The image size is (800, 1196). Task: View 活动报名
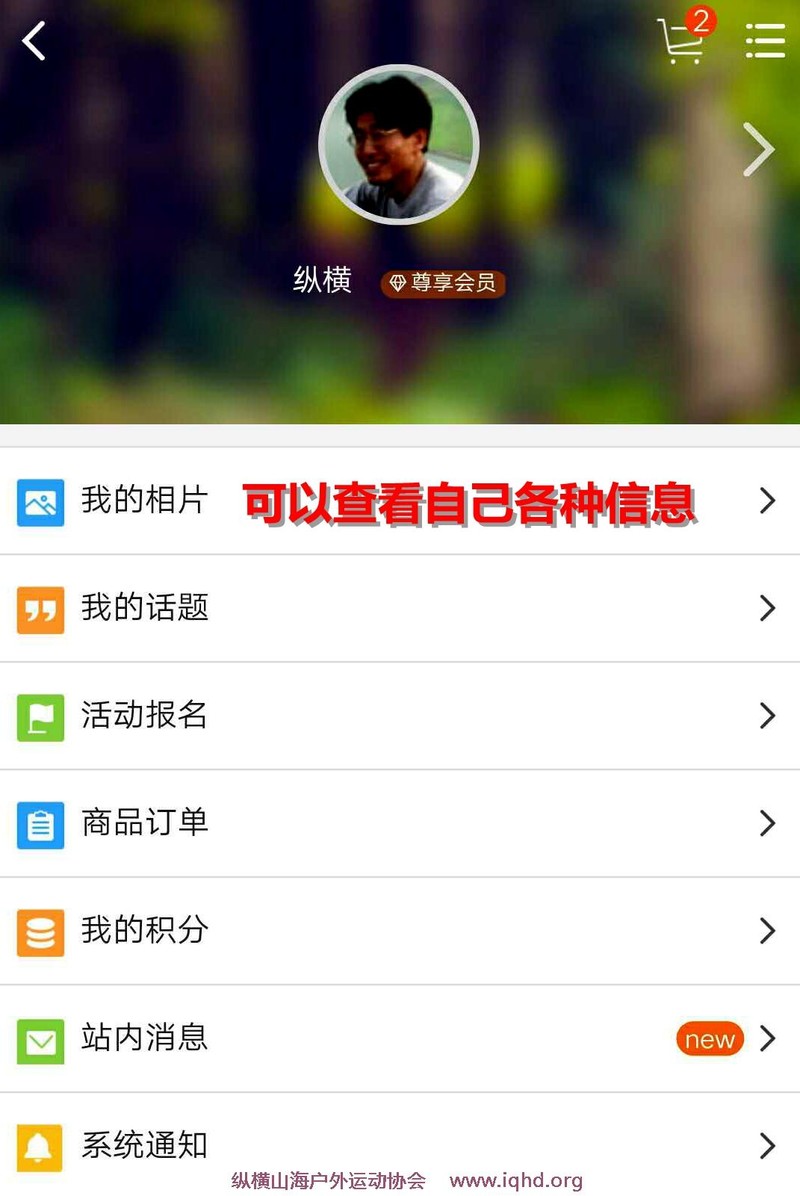[400, 716]
